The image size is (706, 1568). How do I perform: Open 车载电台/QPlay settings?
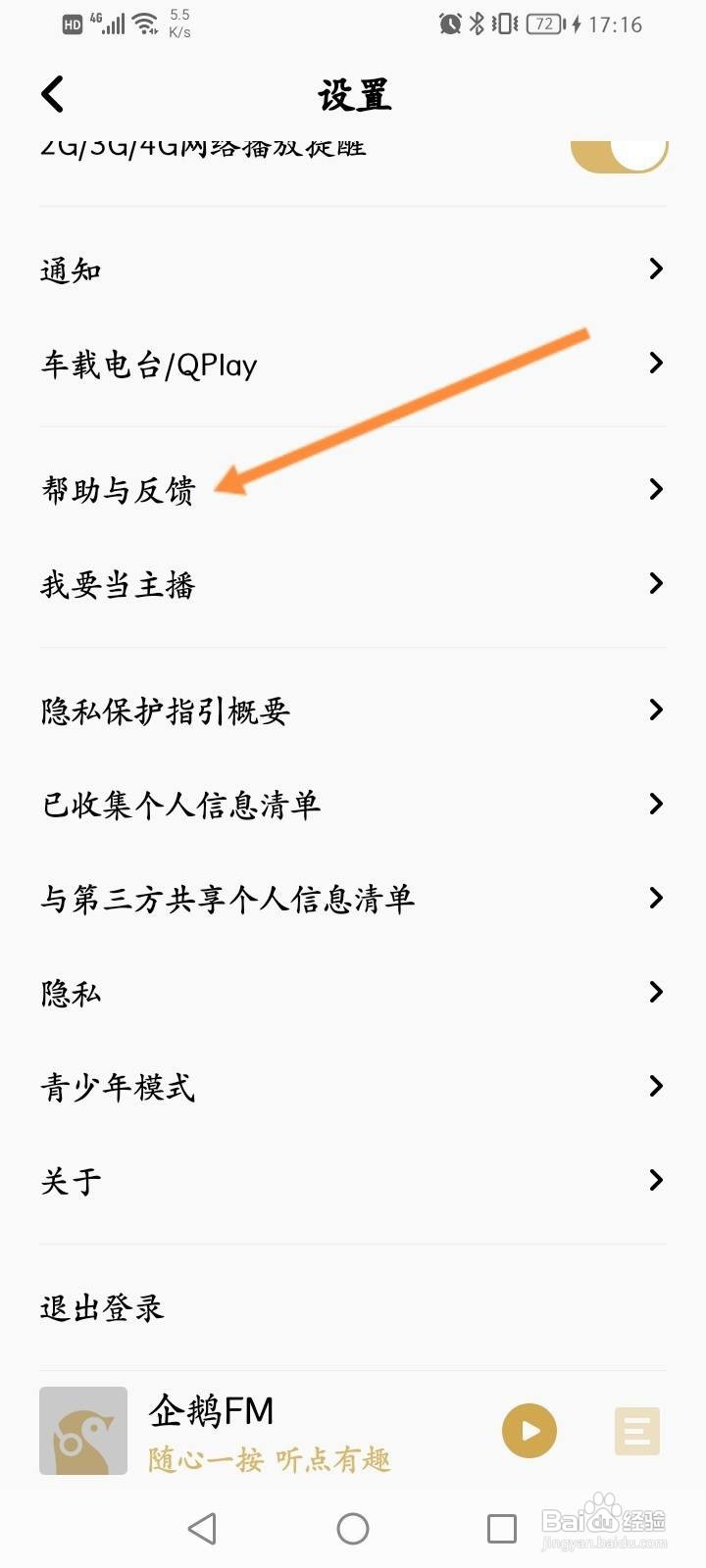pos(147,364)
